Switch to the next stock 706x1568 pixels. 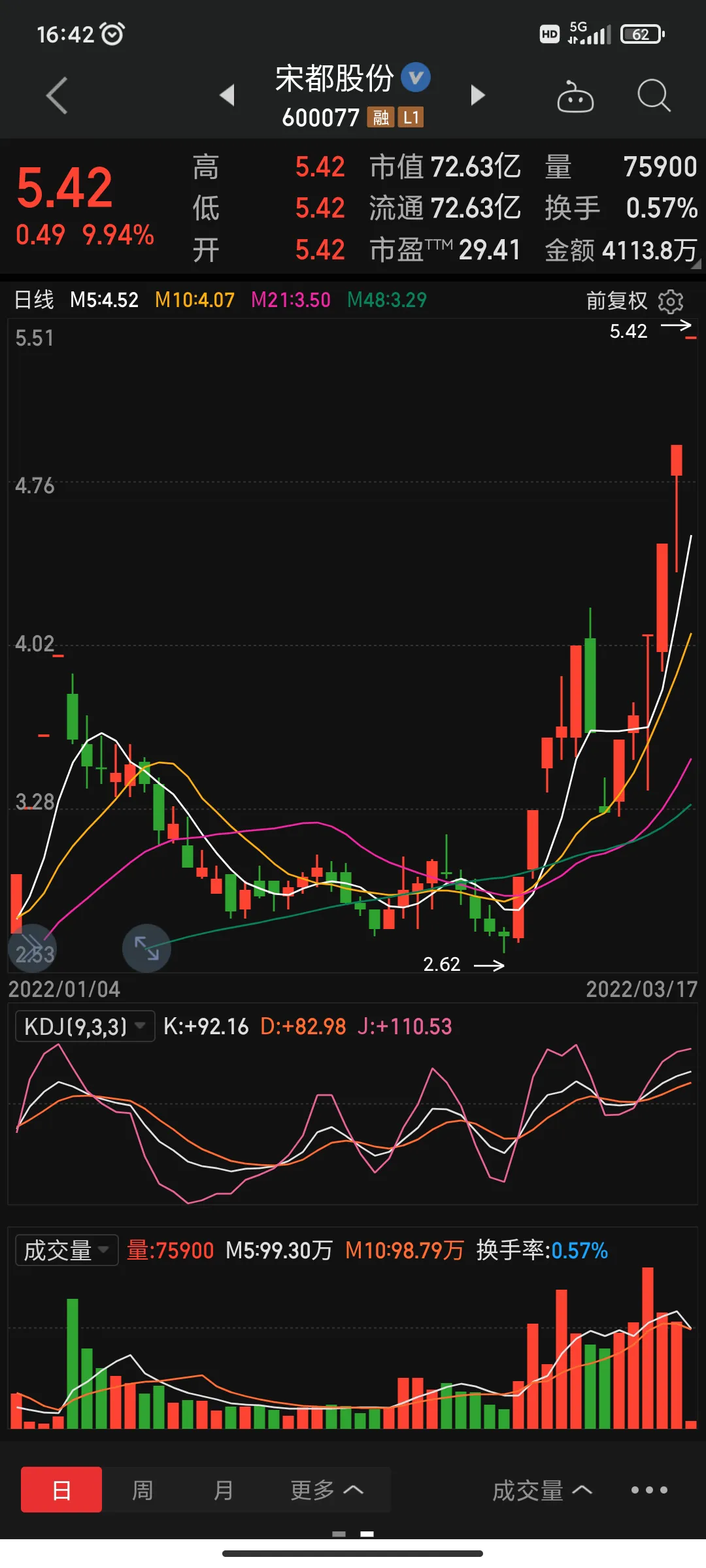click(x=478, y=95)
